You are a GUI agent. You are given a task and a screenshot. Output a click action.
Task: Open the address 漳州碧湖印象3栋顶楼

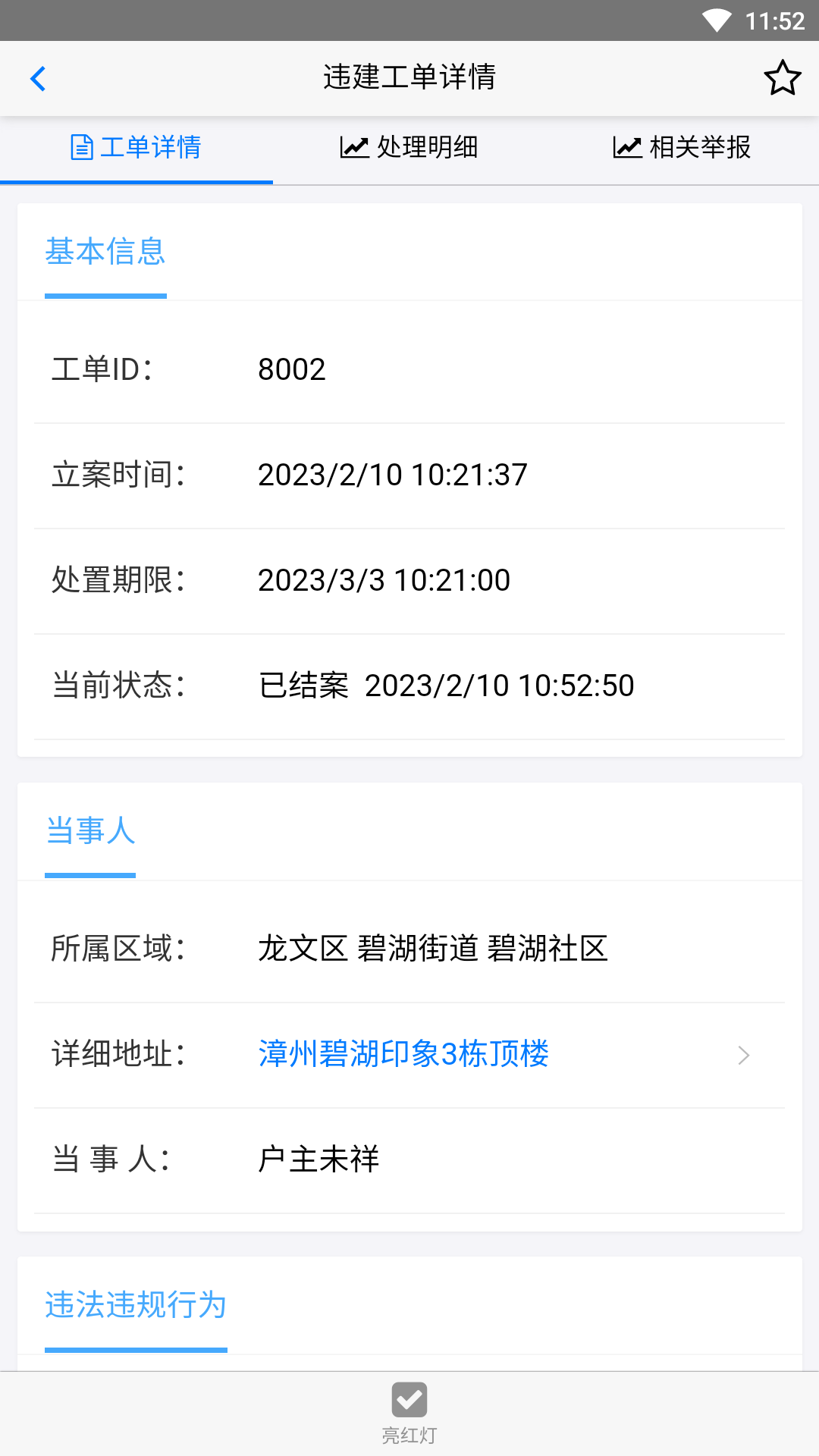point(403,1054)
